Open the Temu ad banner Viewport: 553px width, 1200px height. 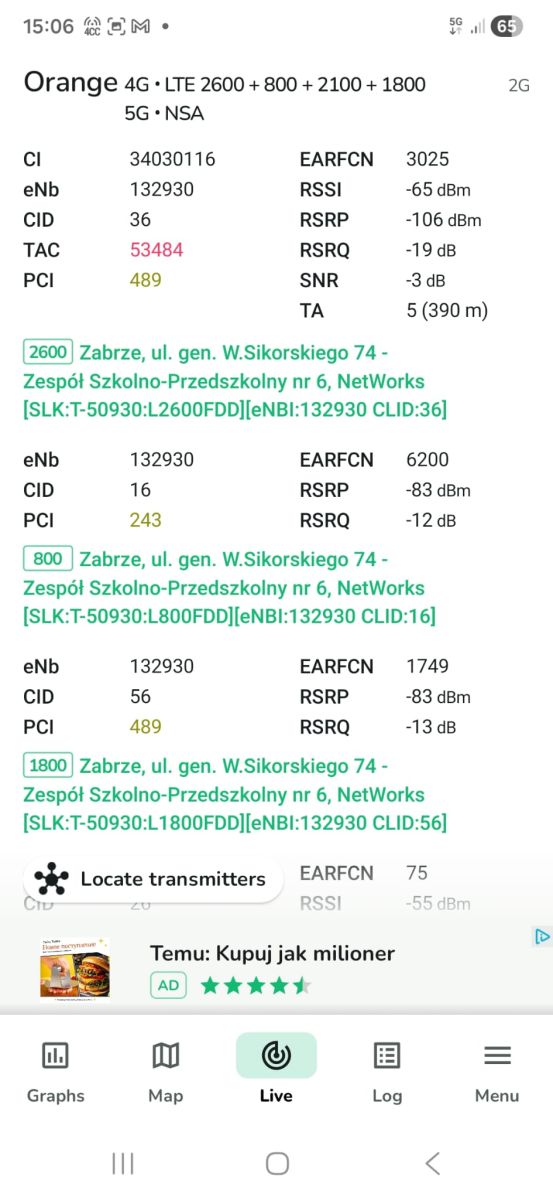[x=270, y=966]
